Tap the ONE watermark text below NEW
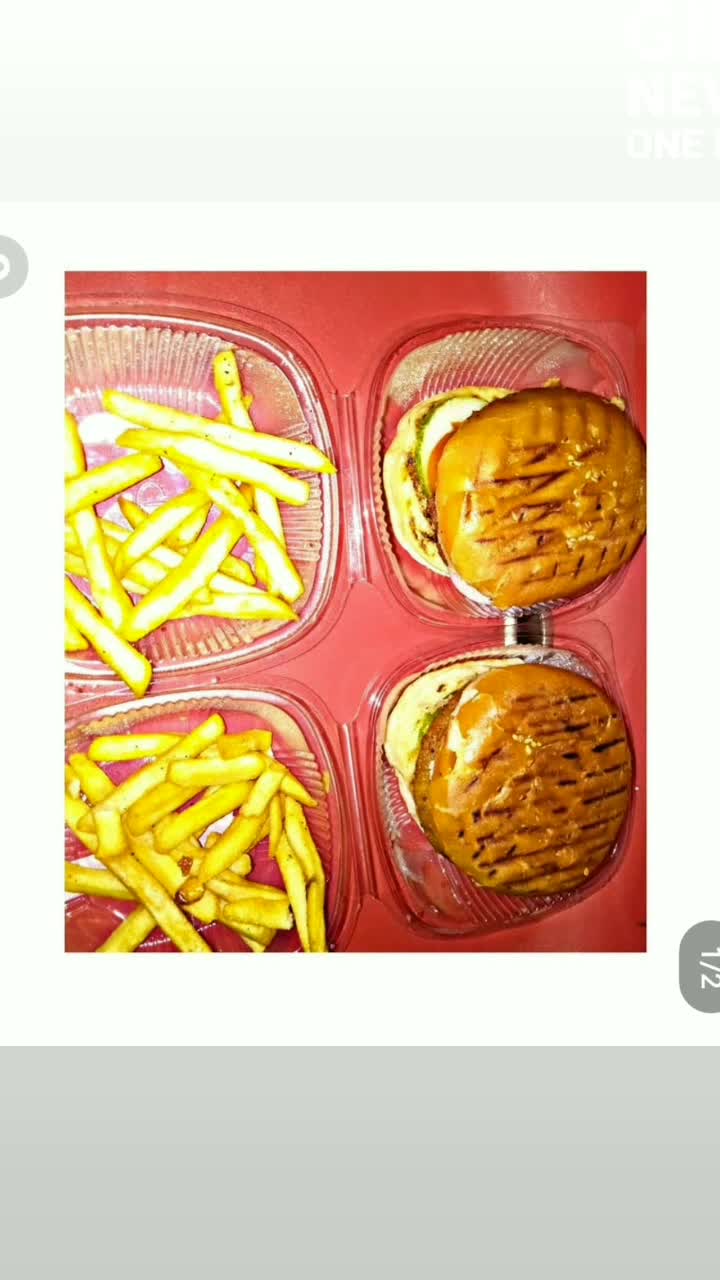The width and height of the screenshot is (720, 1280). 664,145
